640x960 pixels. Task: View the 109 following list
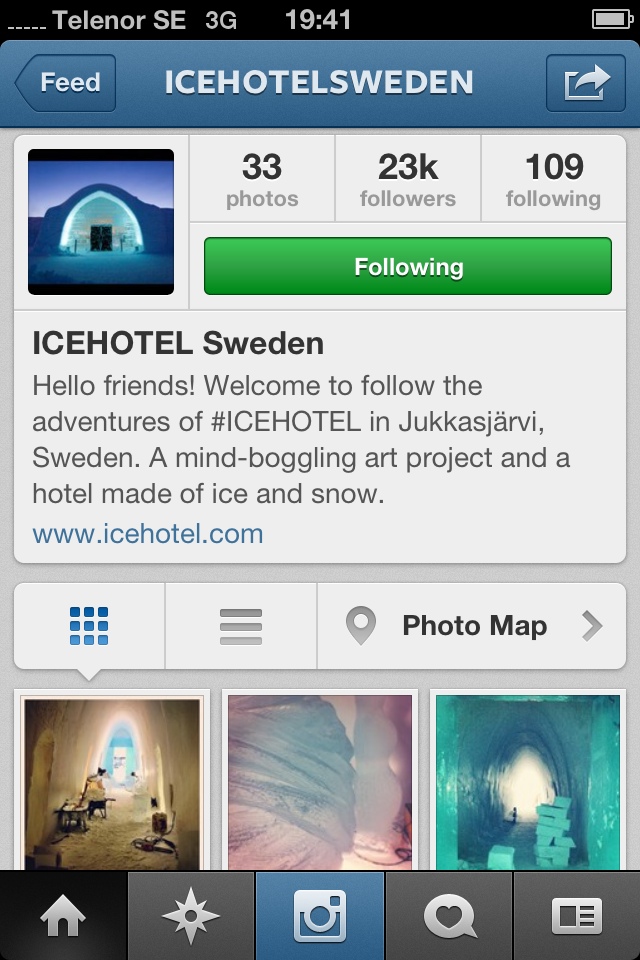point(553,180)
